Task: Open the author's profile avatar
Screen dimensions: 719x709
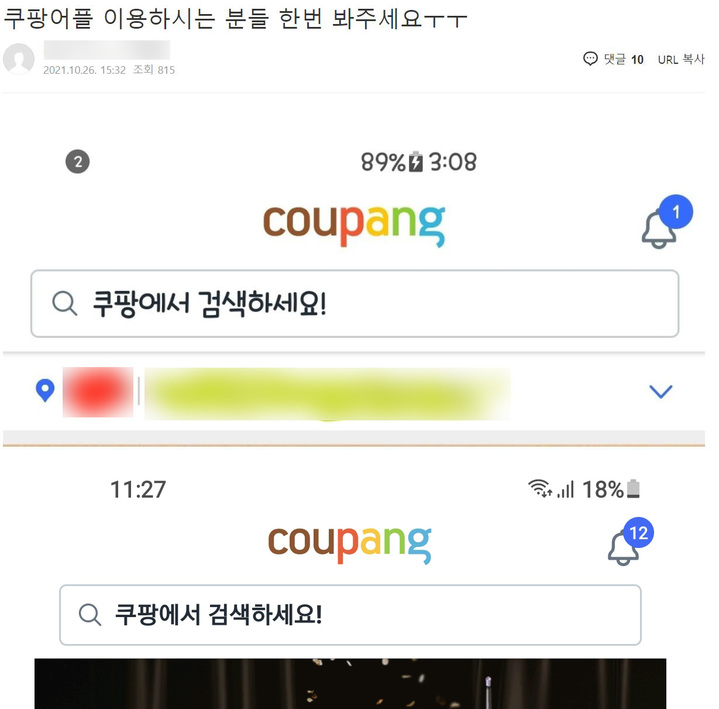Action: [19, 59]
